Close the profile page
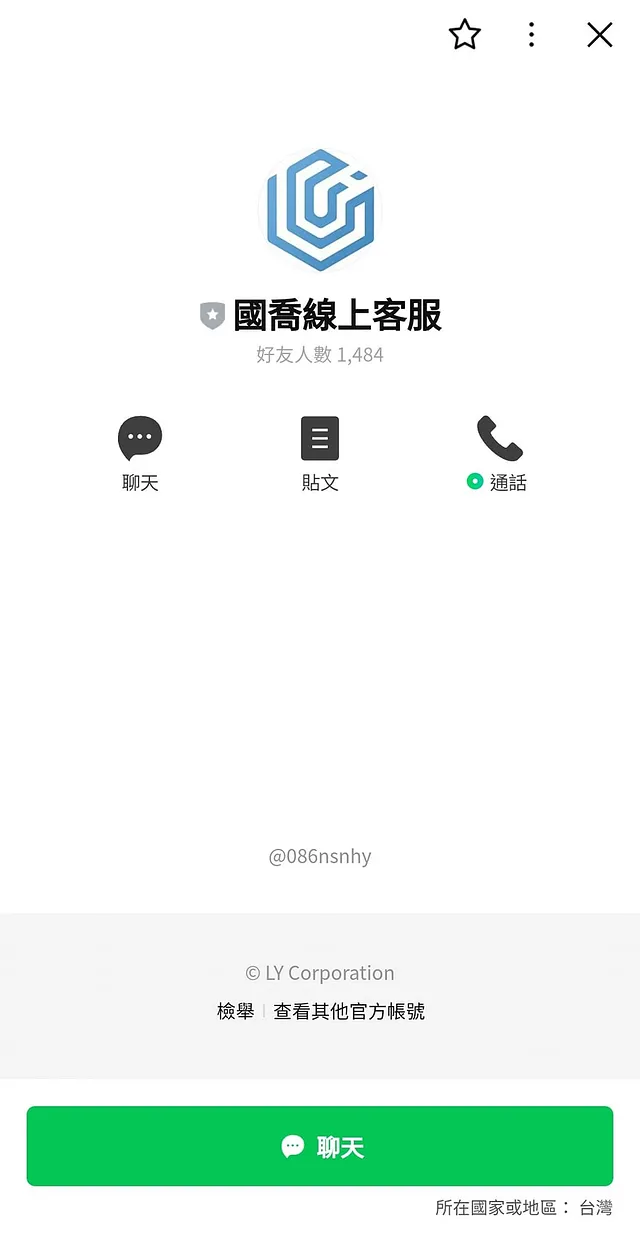Image resolution: width=640 pixels, height=1239 pixels. pos(599,36)
